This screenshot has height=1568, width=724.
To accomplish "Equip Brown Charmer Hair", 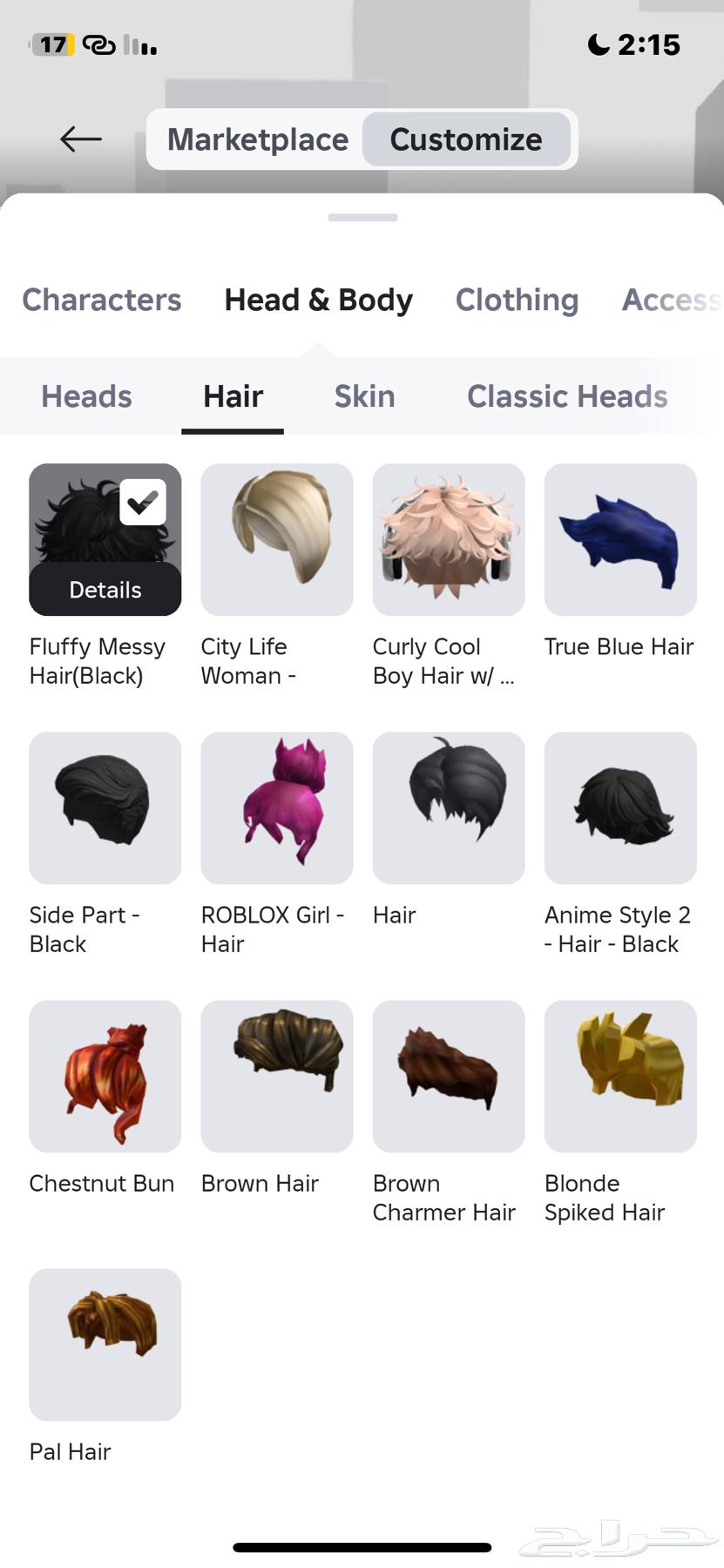I will tap(449, 1076).
